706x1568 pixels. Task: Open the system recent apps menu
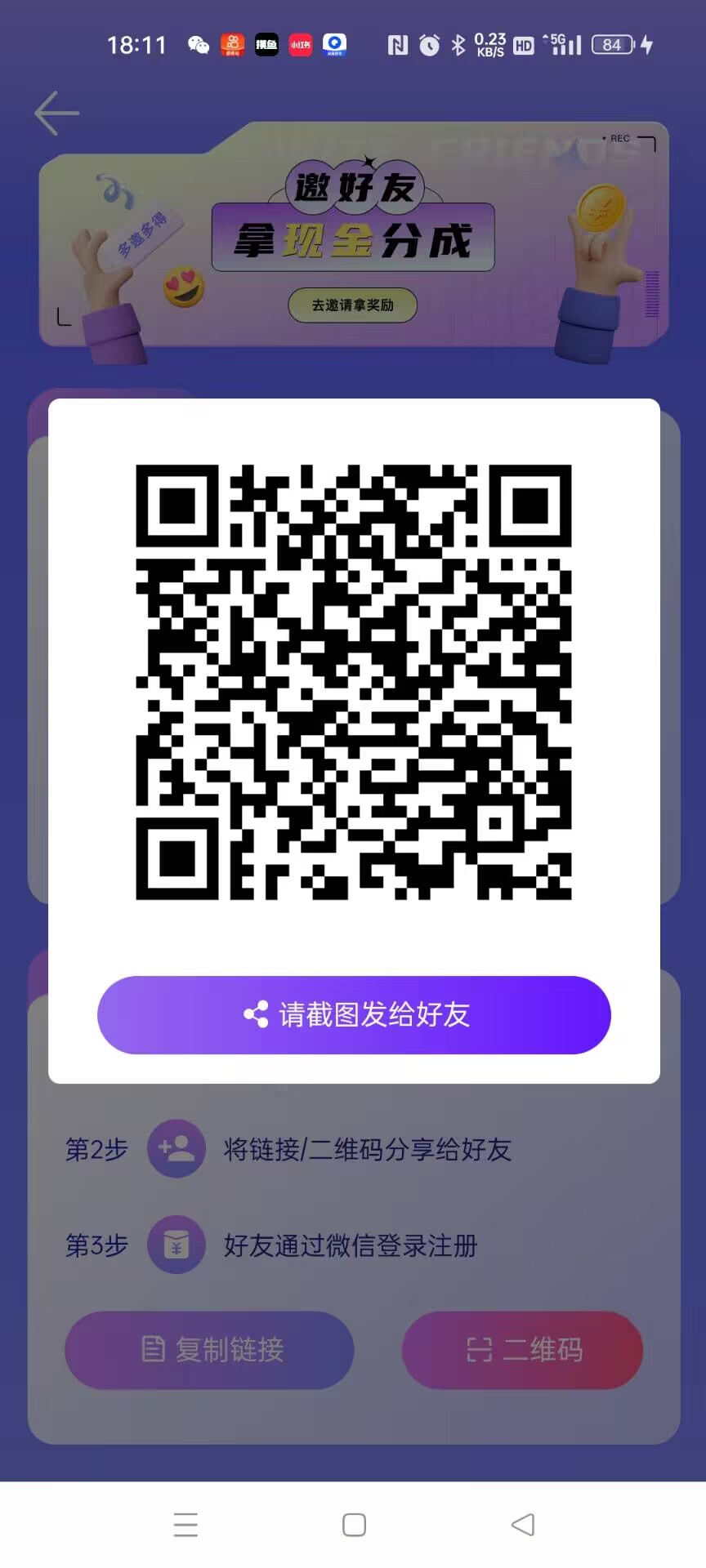click(185, 1525)
